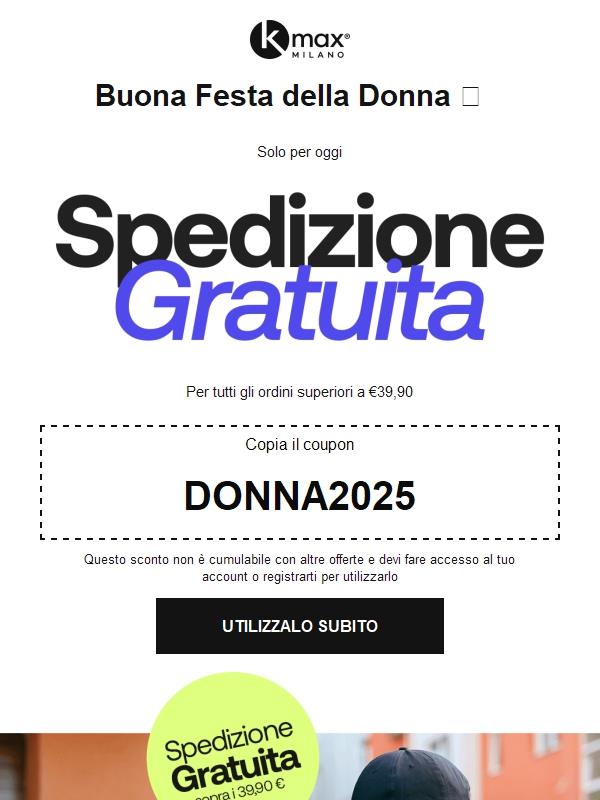Copy the DONNA2025 coupon code
600x800 pixels.
[300, 495]
